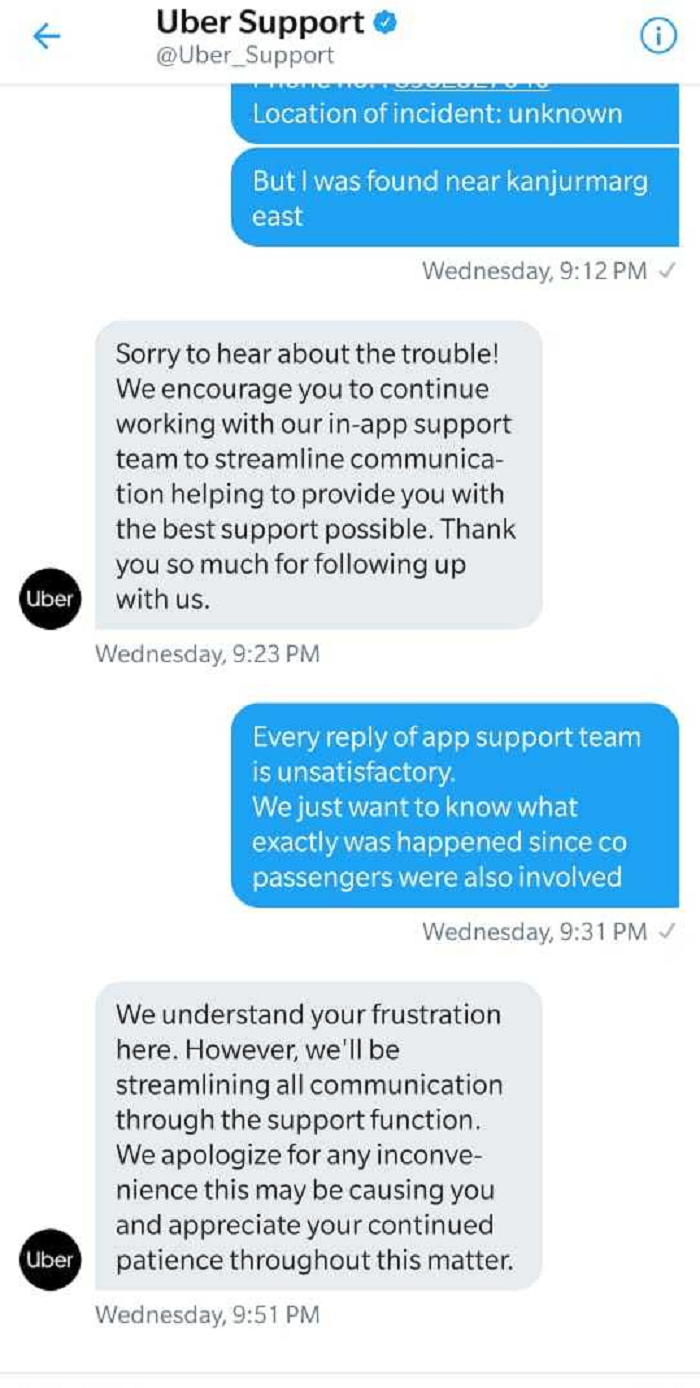Viewport: 700px width, 1388px height.
Task: Go back to the messages list
Action: 46,37
